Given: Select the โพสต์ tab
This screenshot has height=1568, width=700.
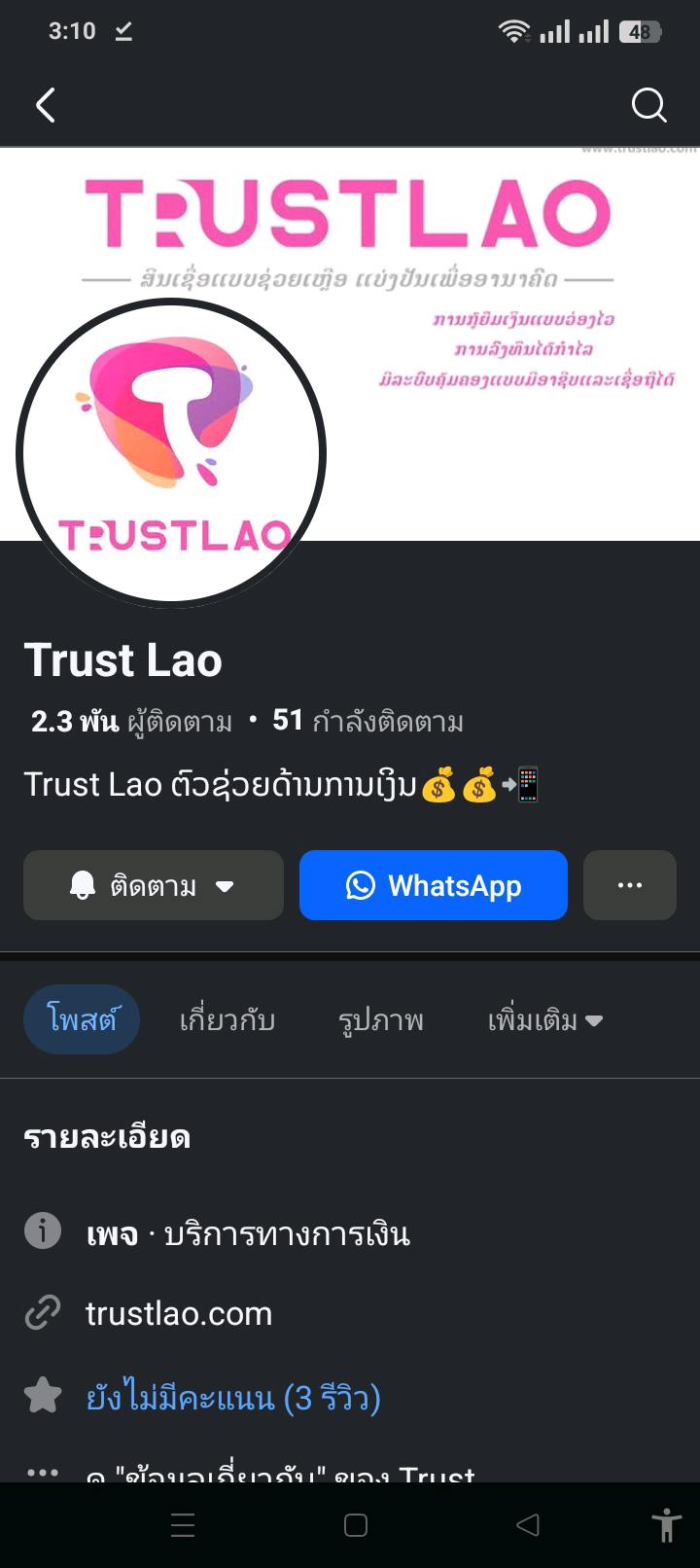Looking at the screenshot, I should tap(82, 1019).
